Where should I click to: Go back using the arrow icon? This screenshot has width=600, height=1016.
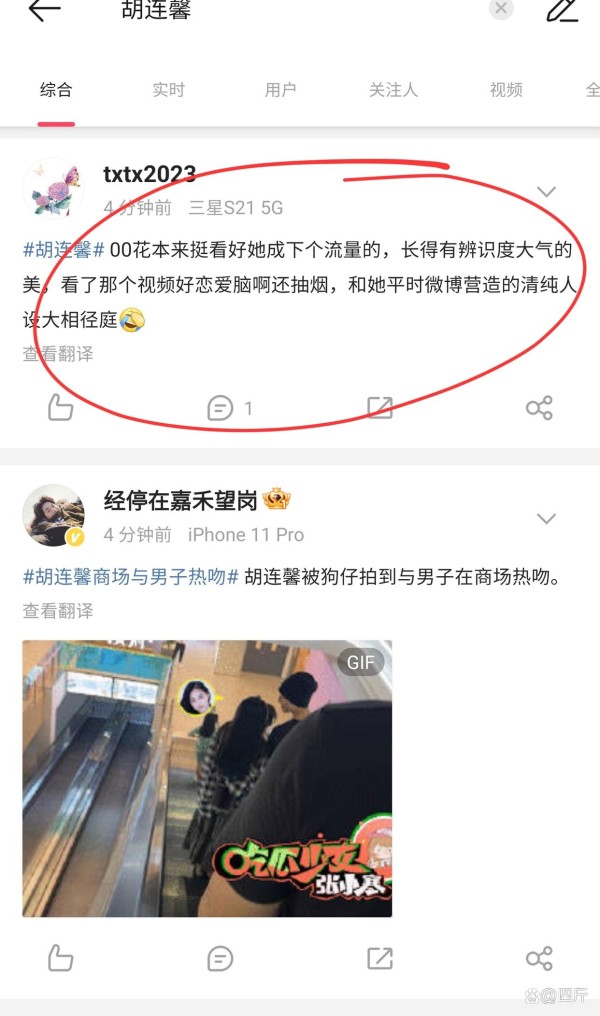[x=44, y=9]
